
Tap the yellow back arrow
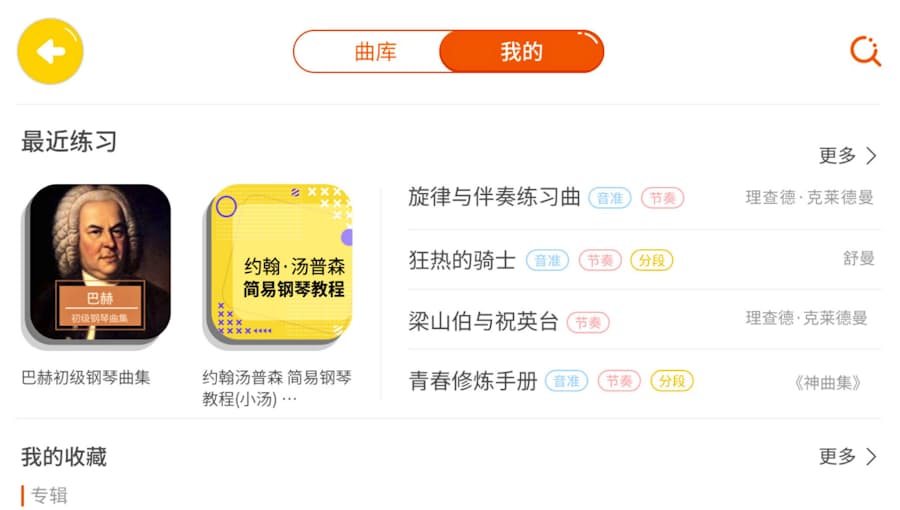(x=50, y=51)
